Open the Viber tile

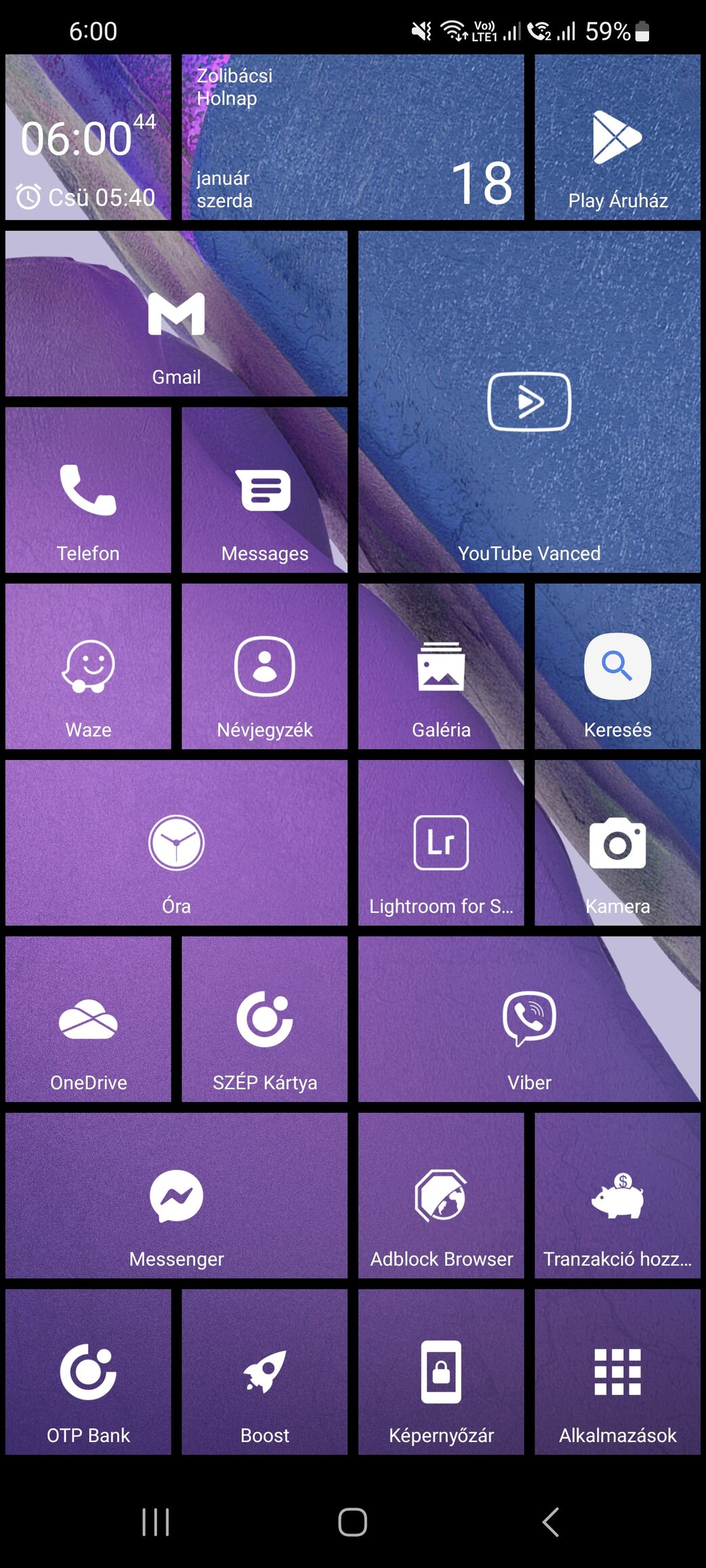tap(529, 1019)
